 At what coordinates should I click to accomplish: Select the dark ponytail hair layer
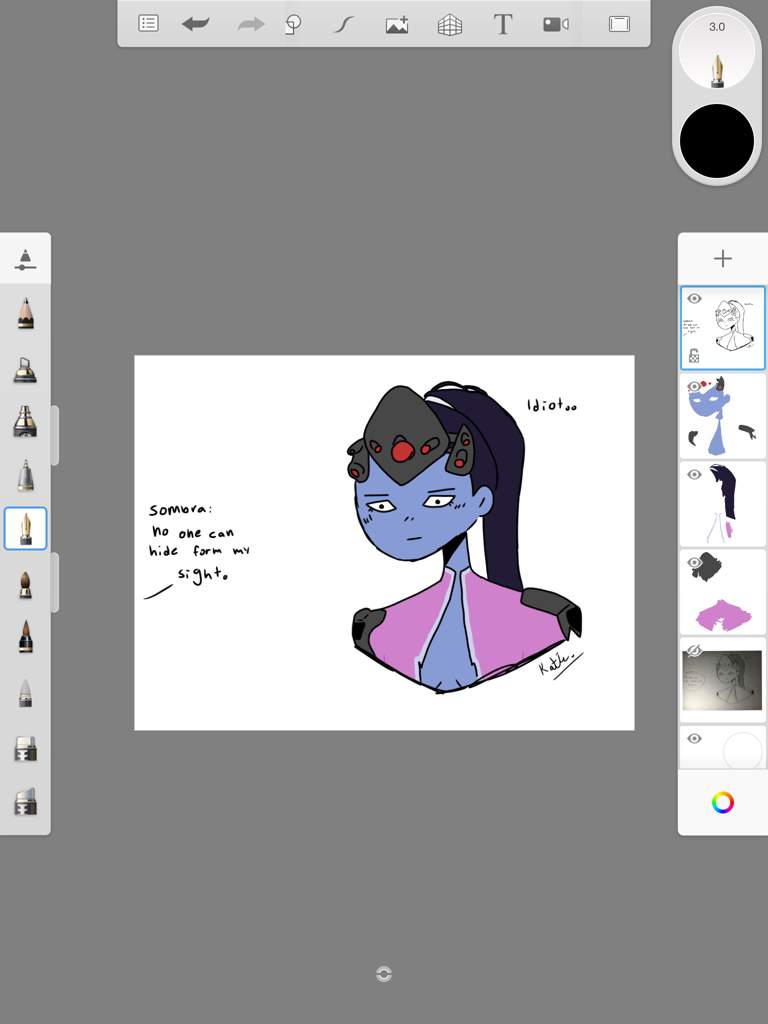pyautogui.click(x=722, y=503)
